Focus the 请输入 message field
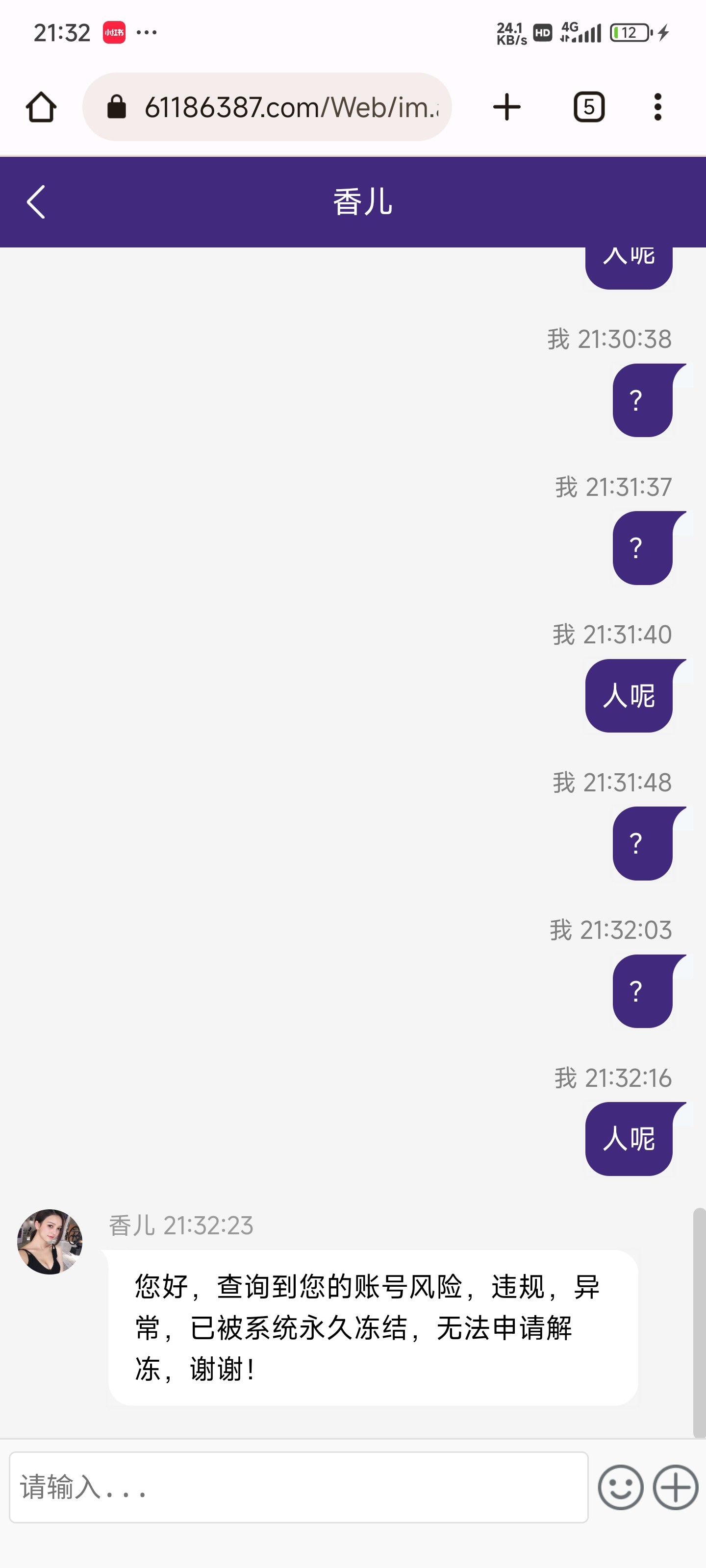This screenshot has height=1568, width=706. 299,1487
